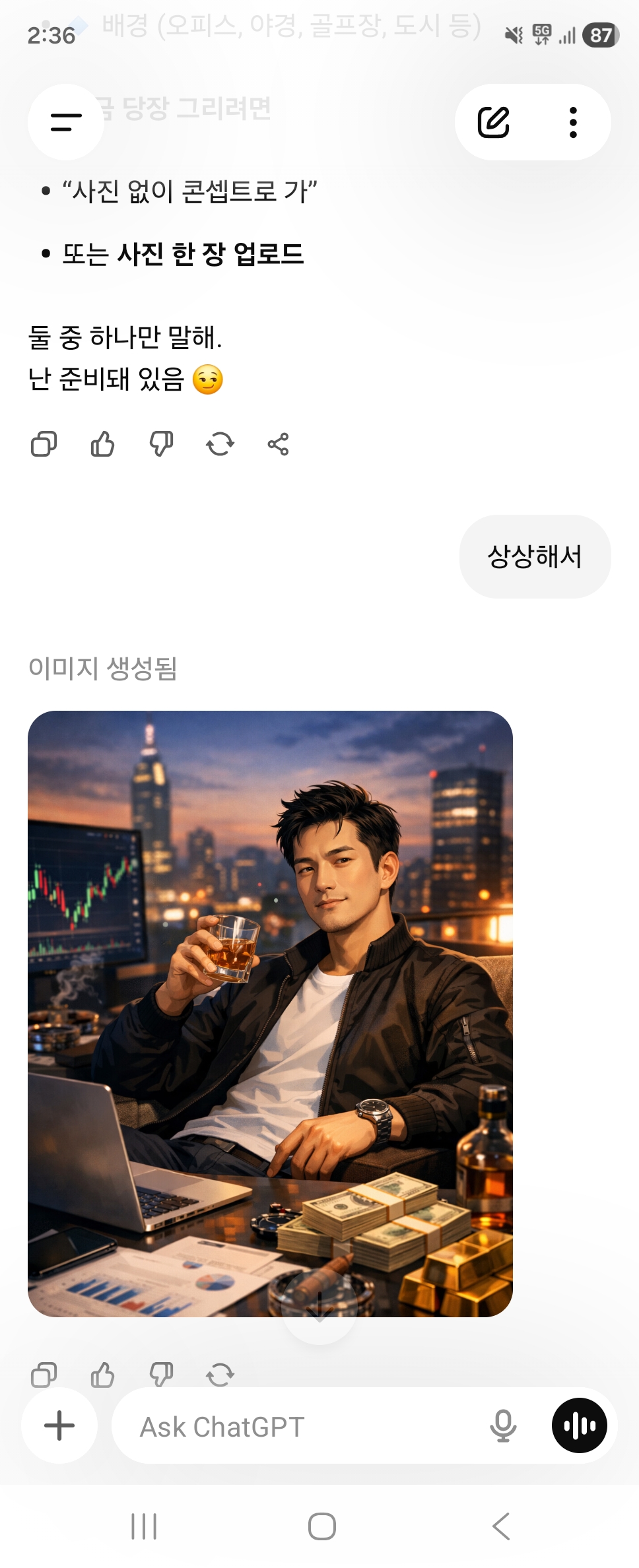Dislike the text reply with thumbs down
The width and height of the screenshot is (639, 1568).
pyautogui.click(x=161, y=444)
